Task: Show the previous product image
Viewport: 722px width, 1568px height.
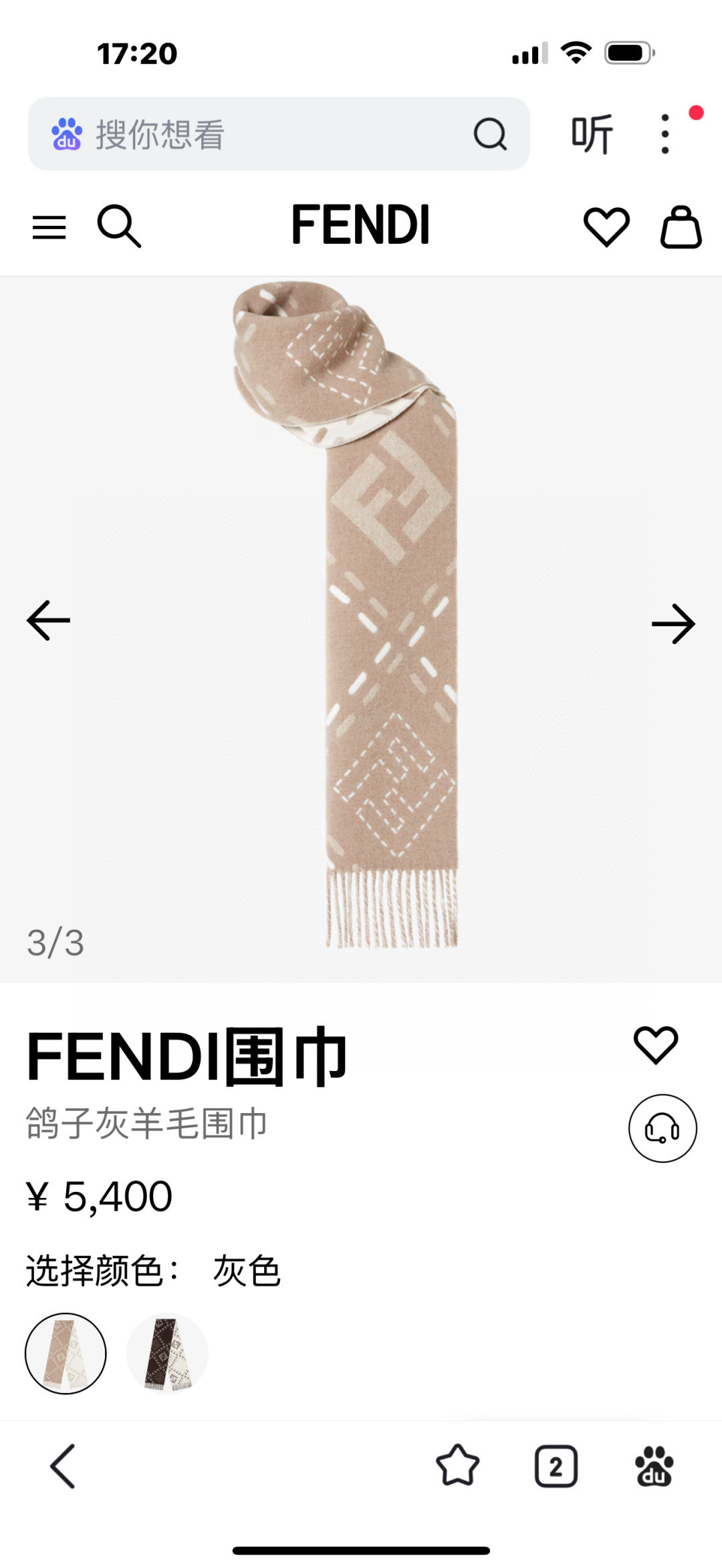Action: point(48,621)
